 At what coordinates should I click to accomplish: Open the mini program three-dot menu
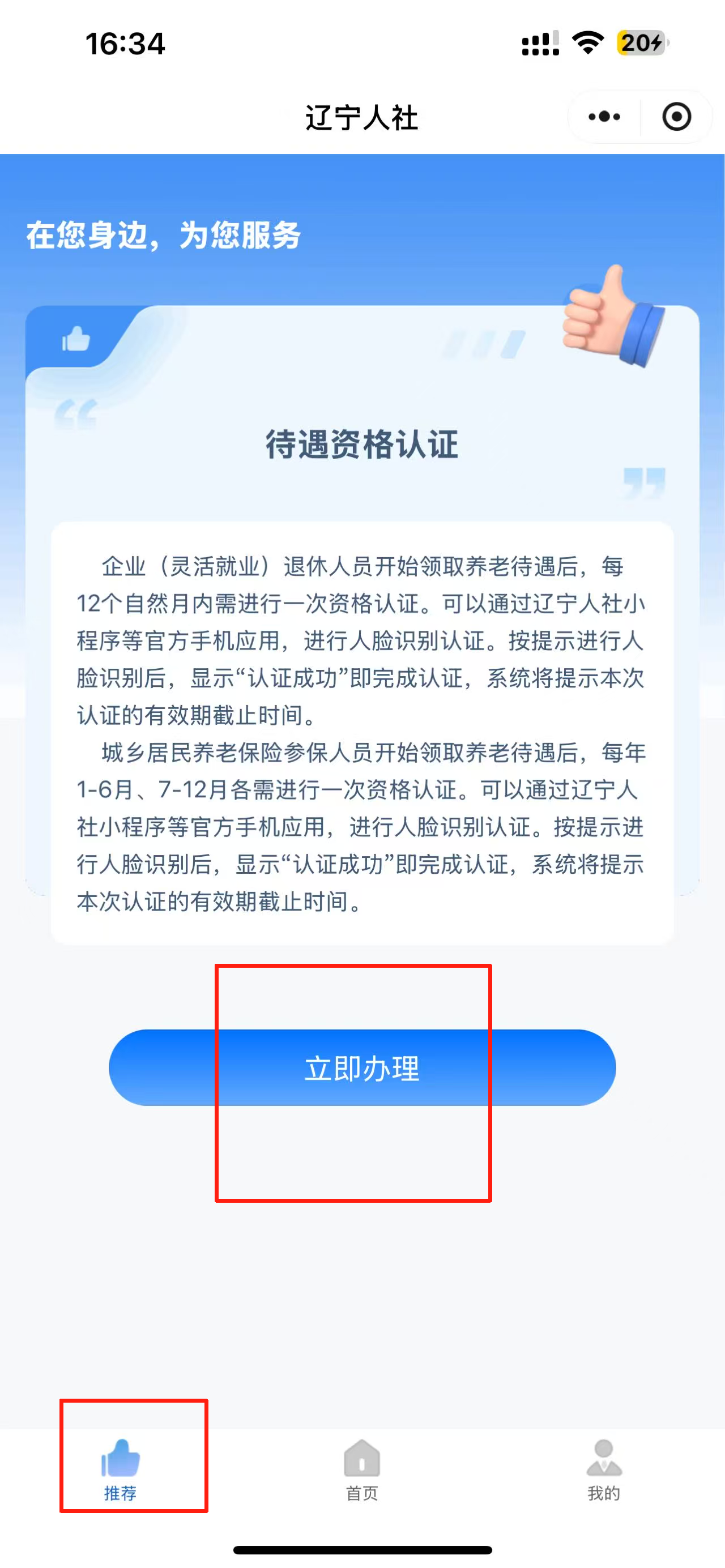[604, 116]
